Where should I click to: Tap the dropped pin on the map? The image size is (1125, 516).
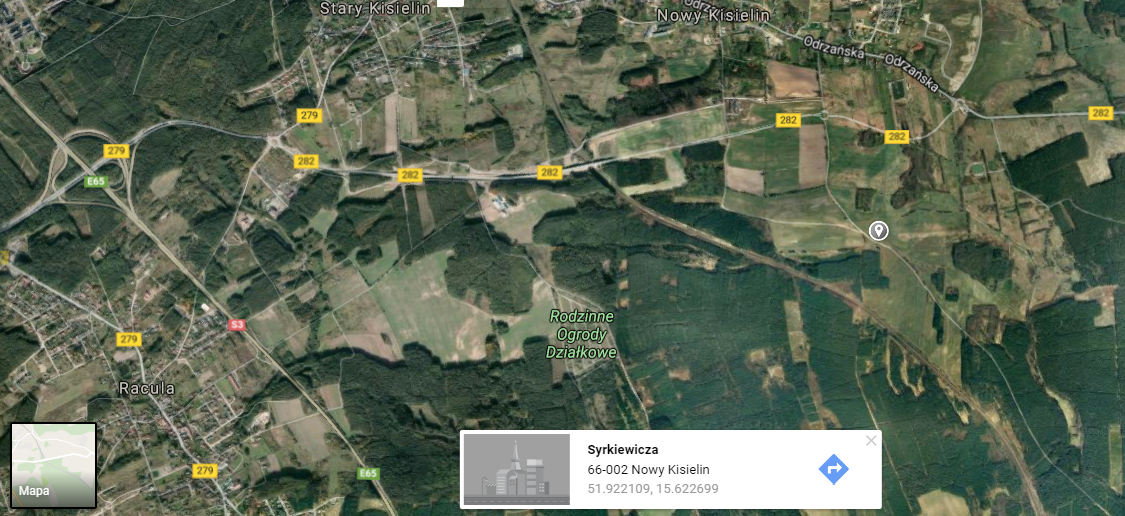point(878,231)
